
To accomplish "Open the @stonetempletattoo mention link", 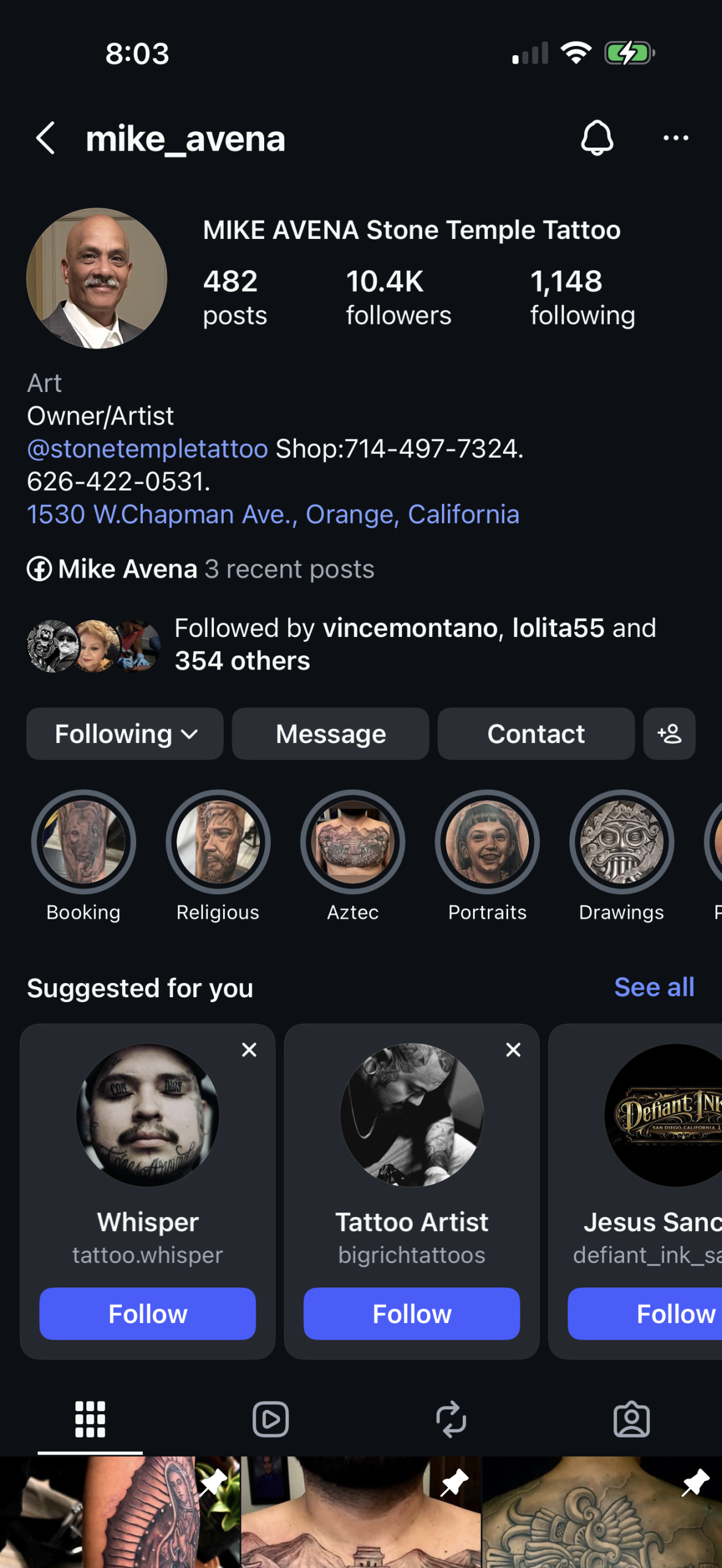I will (x=148, y=449).
